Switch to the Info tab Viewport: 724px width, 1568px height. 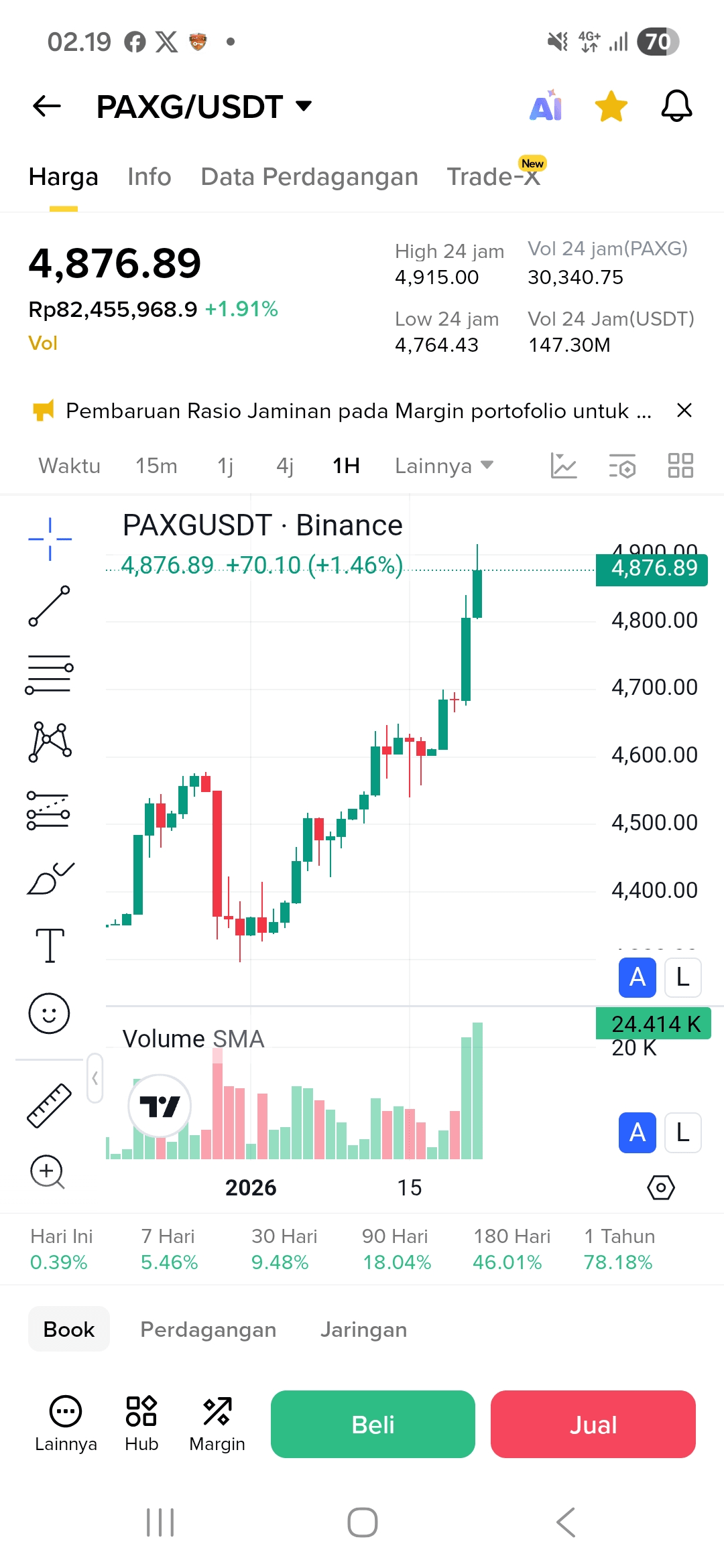click(149, 177)
